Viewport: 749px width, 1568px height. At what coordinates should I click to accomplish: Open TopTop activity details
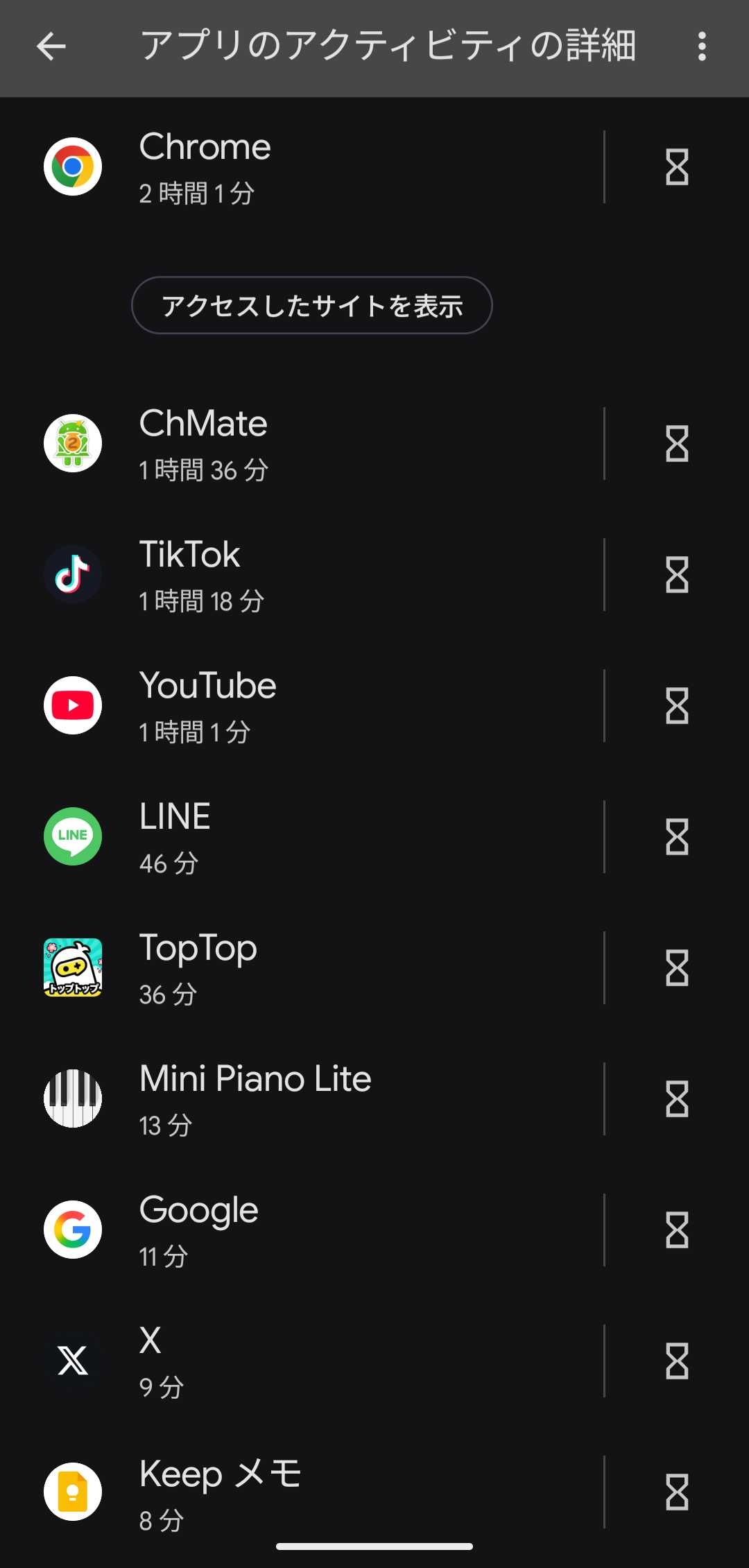point(302,968)
